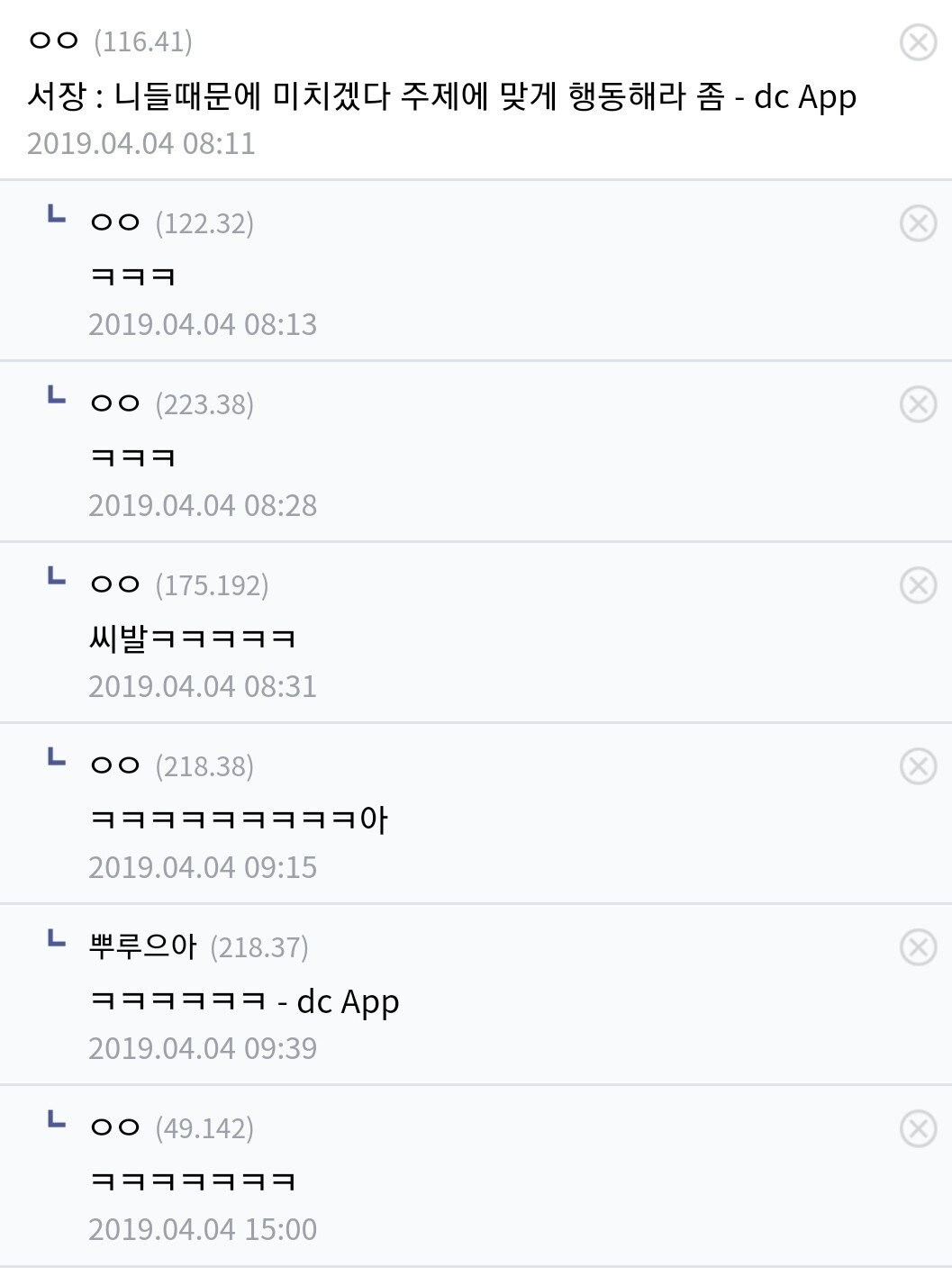Viewport: 952px width, 1276px height.
Task: Delete the comment by ㅇㅇ (116.41)
Action: [x=918, y=42]
